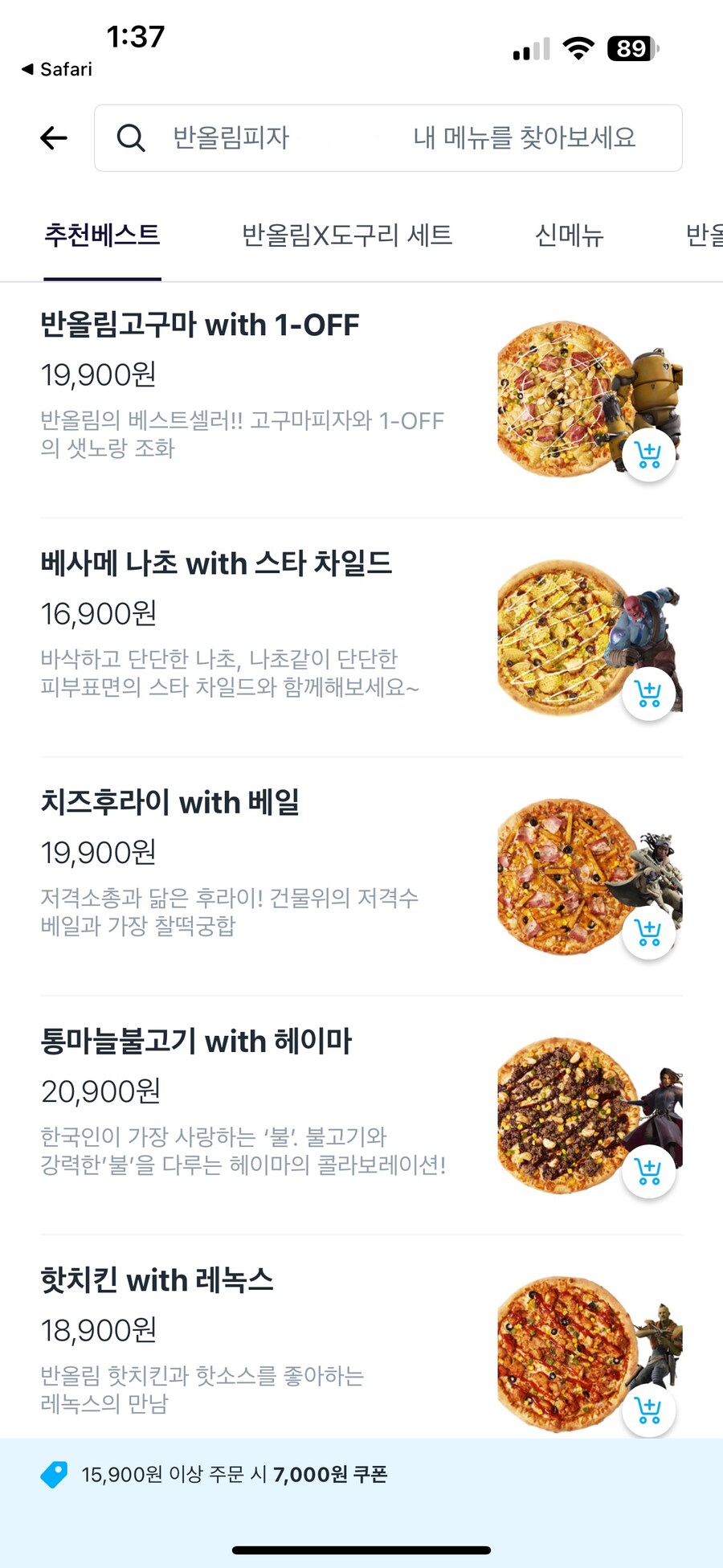Add 치즈후라이 with 베일 to cart

tap(647, 932)
